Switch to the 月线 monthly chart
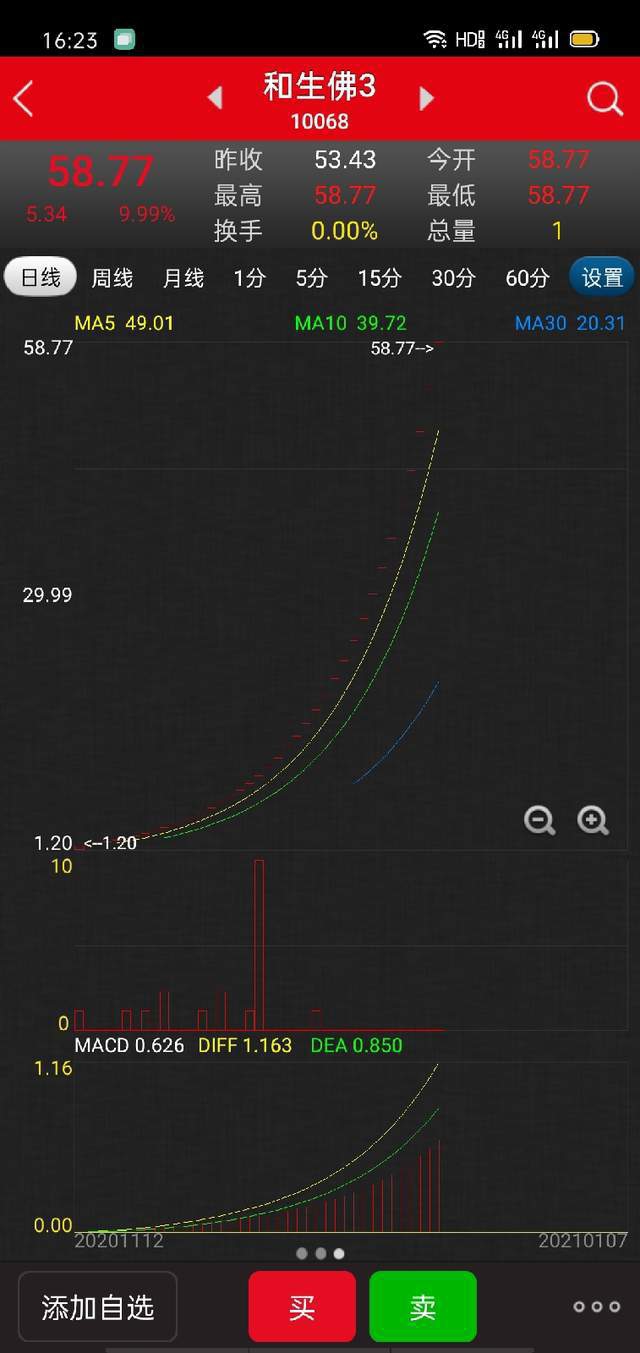Screen dimensions: 640x1353 [x=183, y=277]
